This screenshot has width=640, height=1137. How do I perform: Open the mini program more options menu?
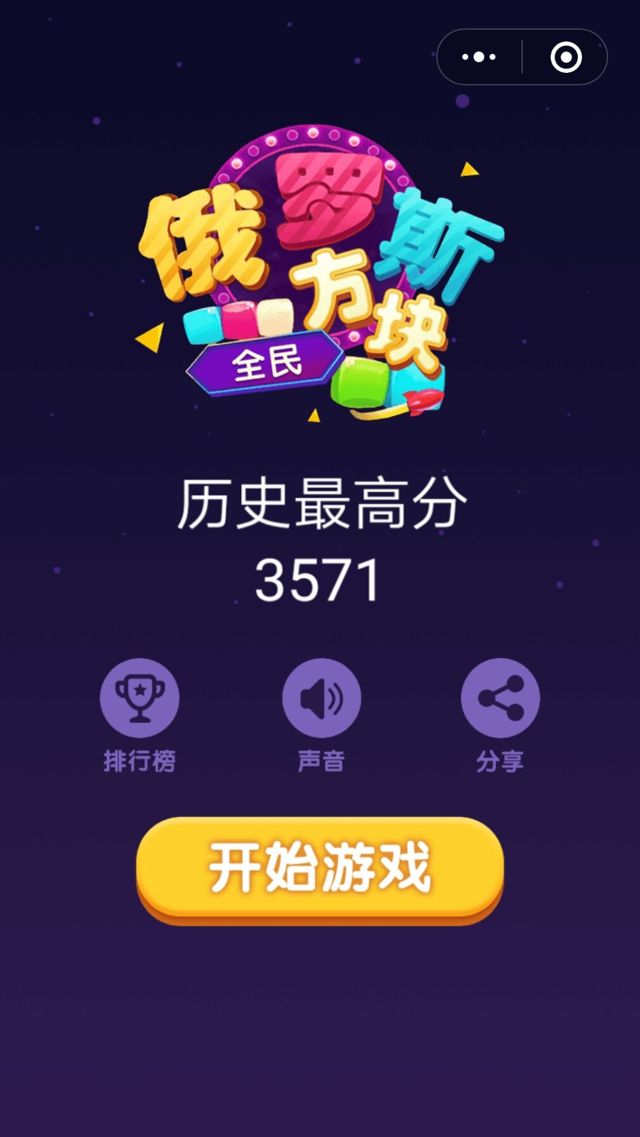click(x=480, y=57)
